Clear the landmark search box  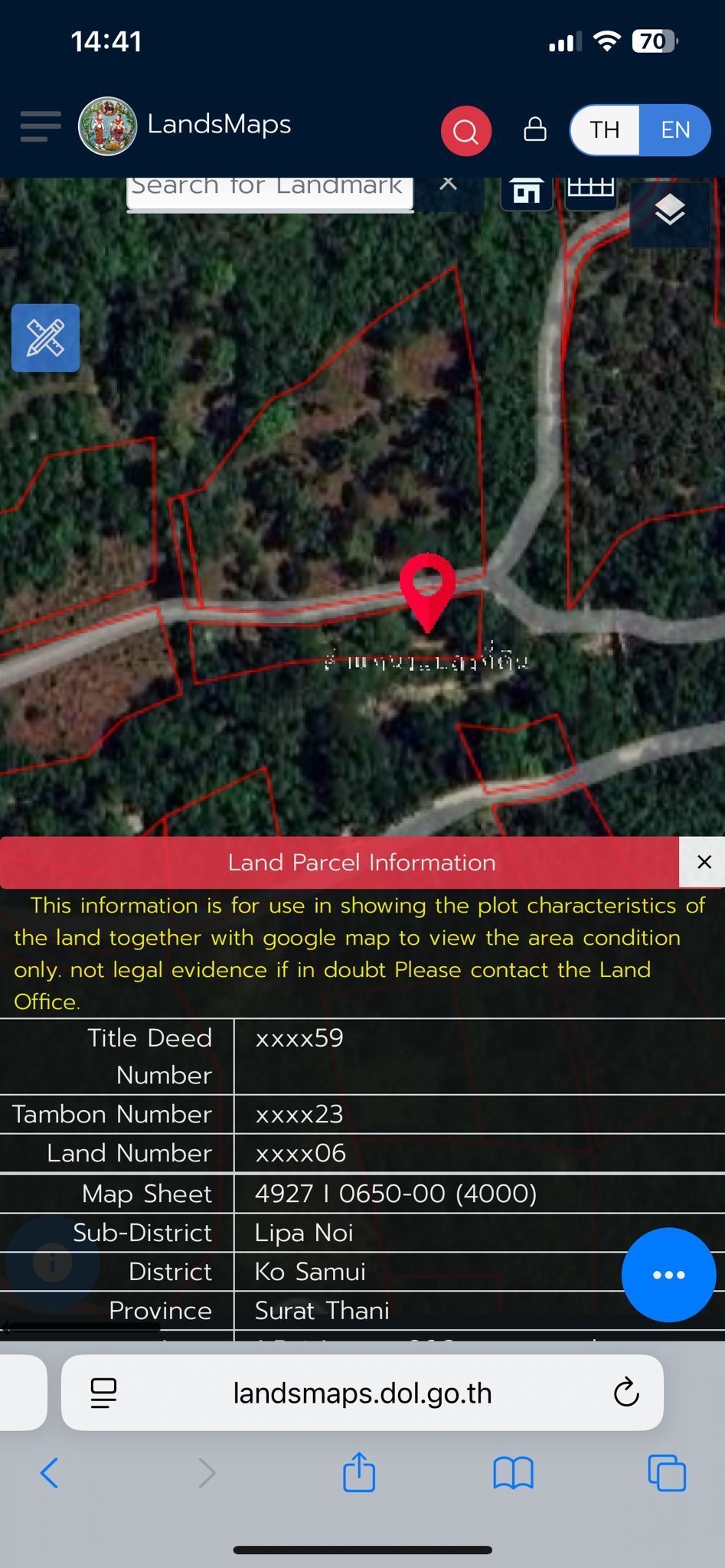449,185
